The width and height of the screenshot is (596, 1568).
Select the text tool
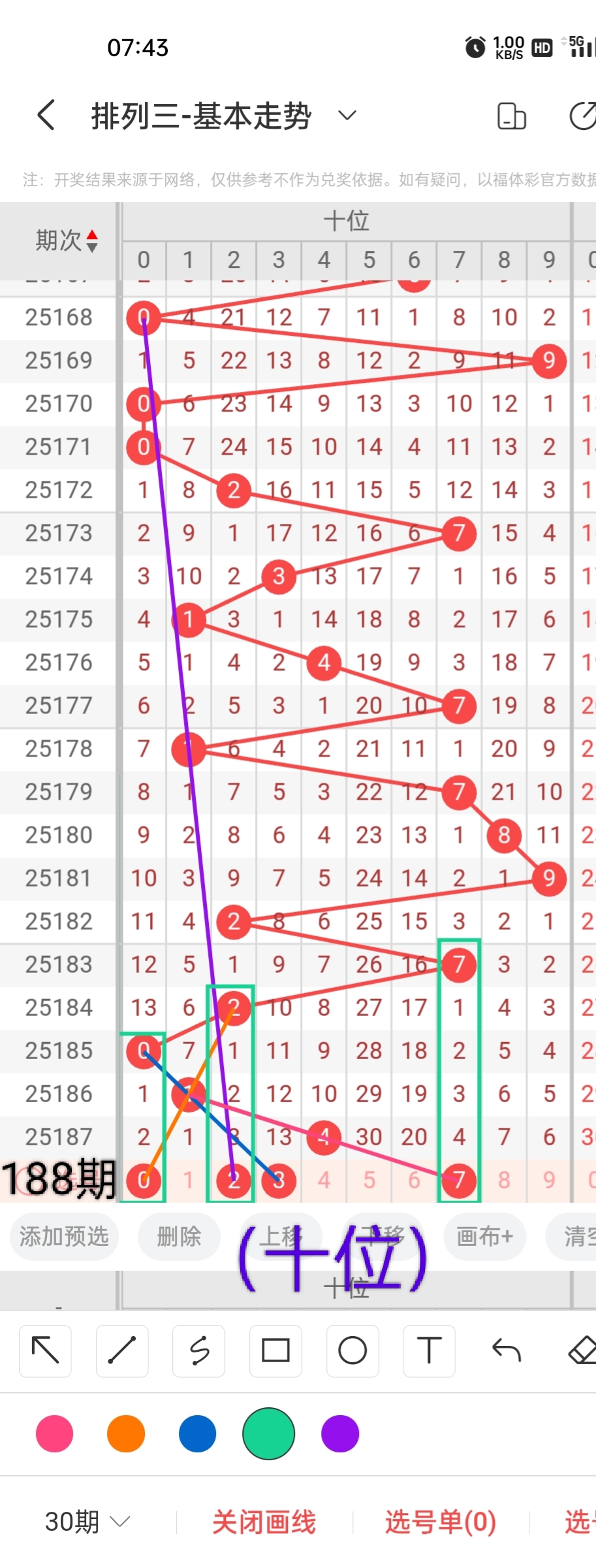429,1350
